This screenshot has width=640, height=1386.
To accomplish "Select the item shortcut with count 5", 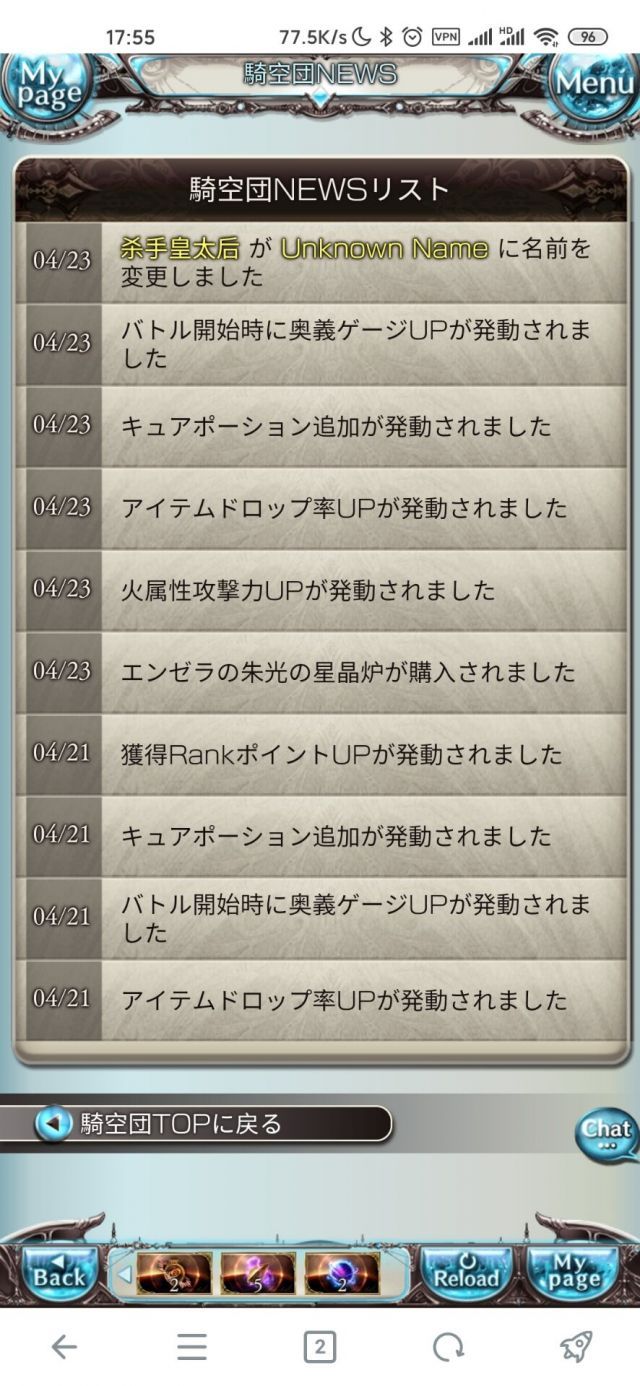I will coord(257,1274).
